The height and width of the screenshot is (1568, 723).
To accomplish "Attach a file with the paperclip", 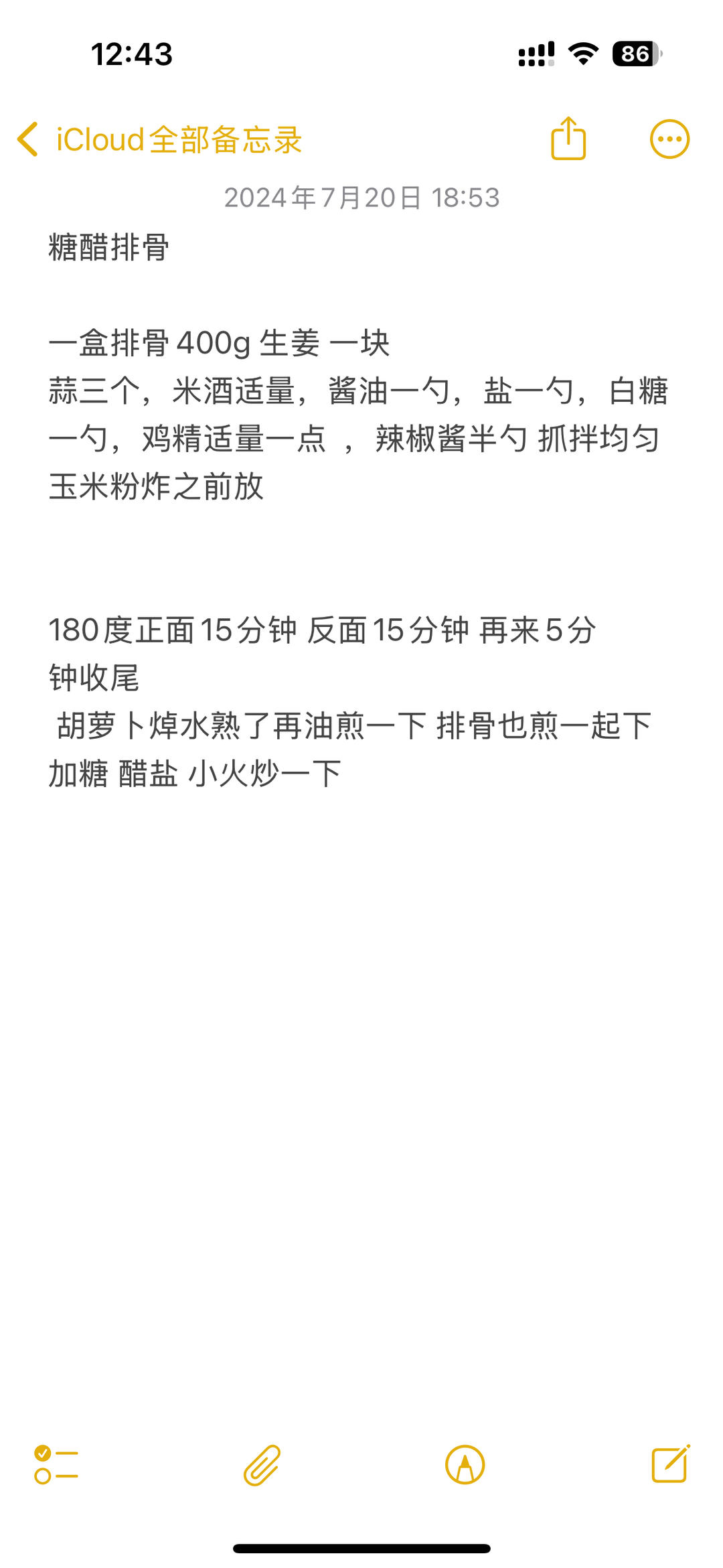I will pos(262,1465).
